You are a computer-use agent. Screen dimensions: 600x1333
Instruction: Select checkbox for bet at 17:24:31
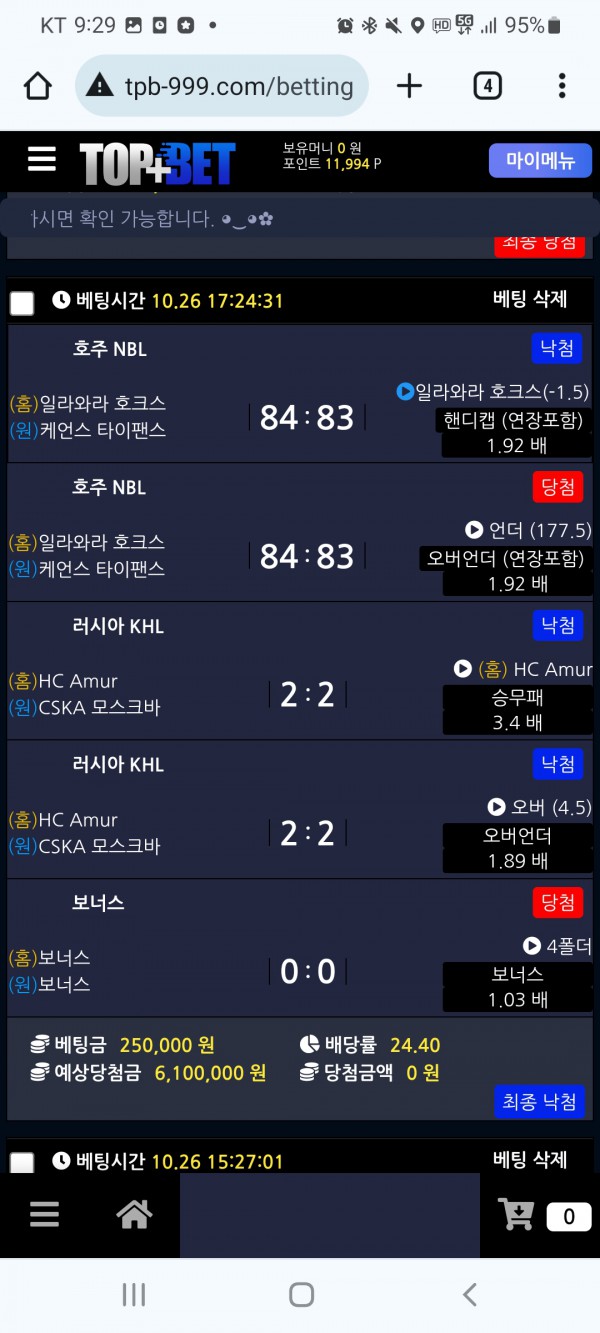click(22, 302)
